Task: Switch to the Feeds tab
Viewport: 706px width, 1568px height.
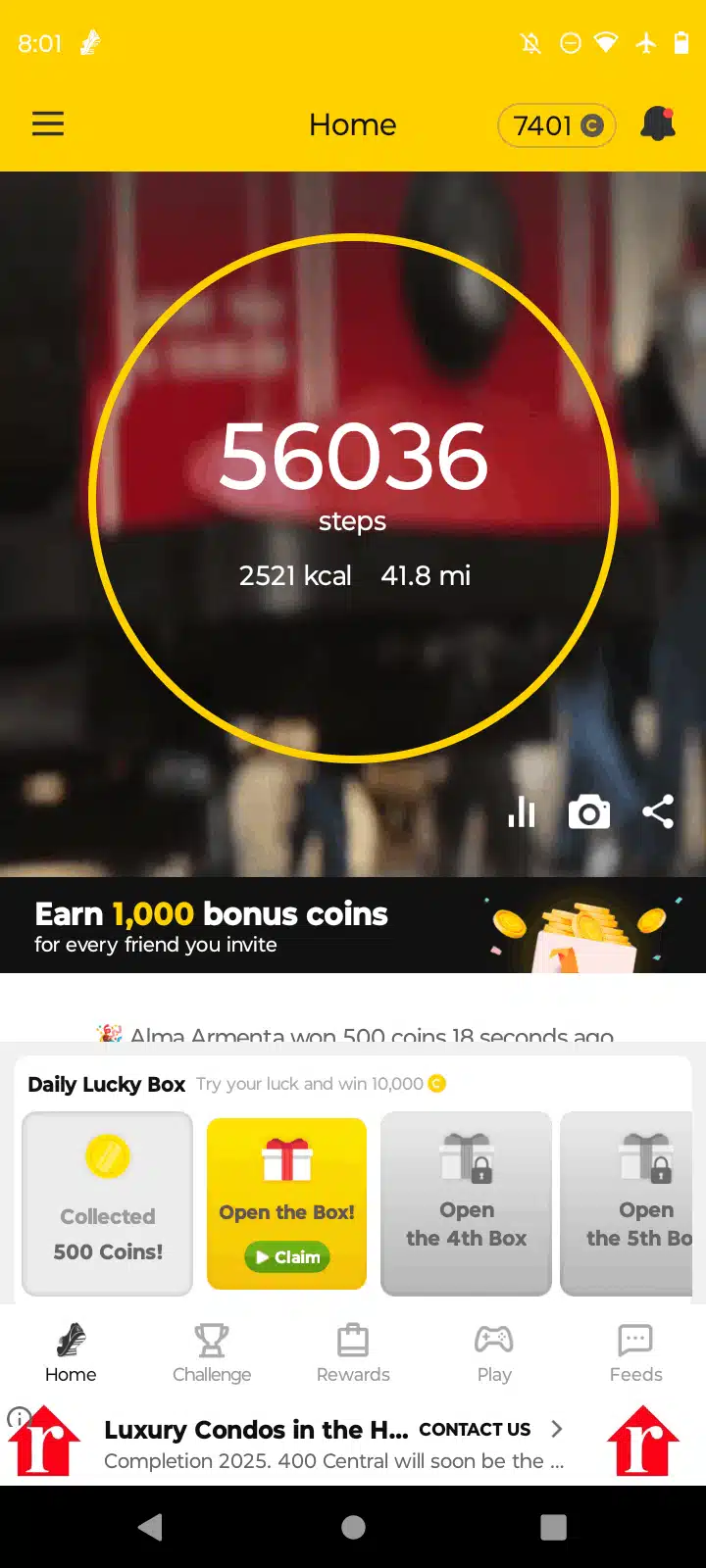Action: (x=635, y=1352)
